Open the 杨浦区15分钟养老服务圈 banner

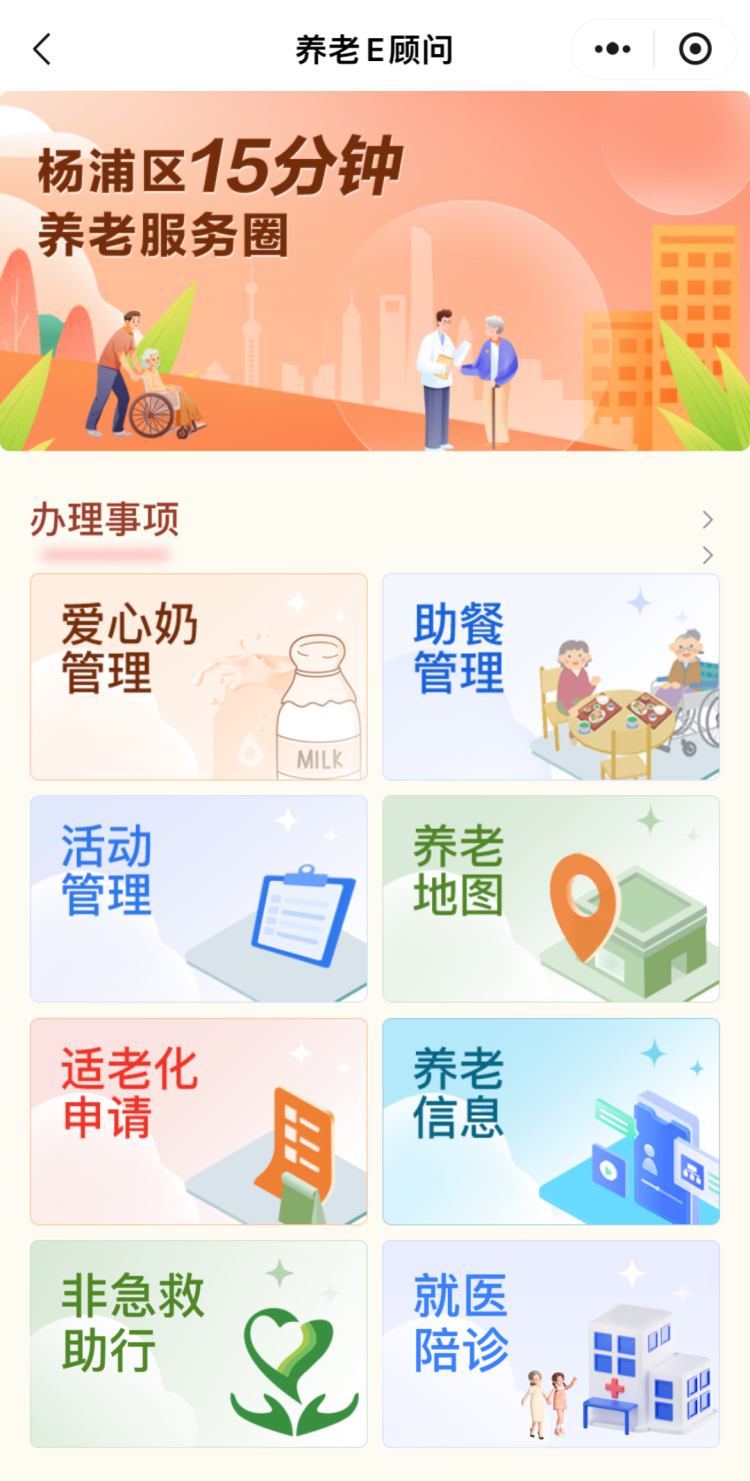click(375, 271)
